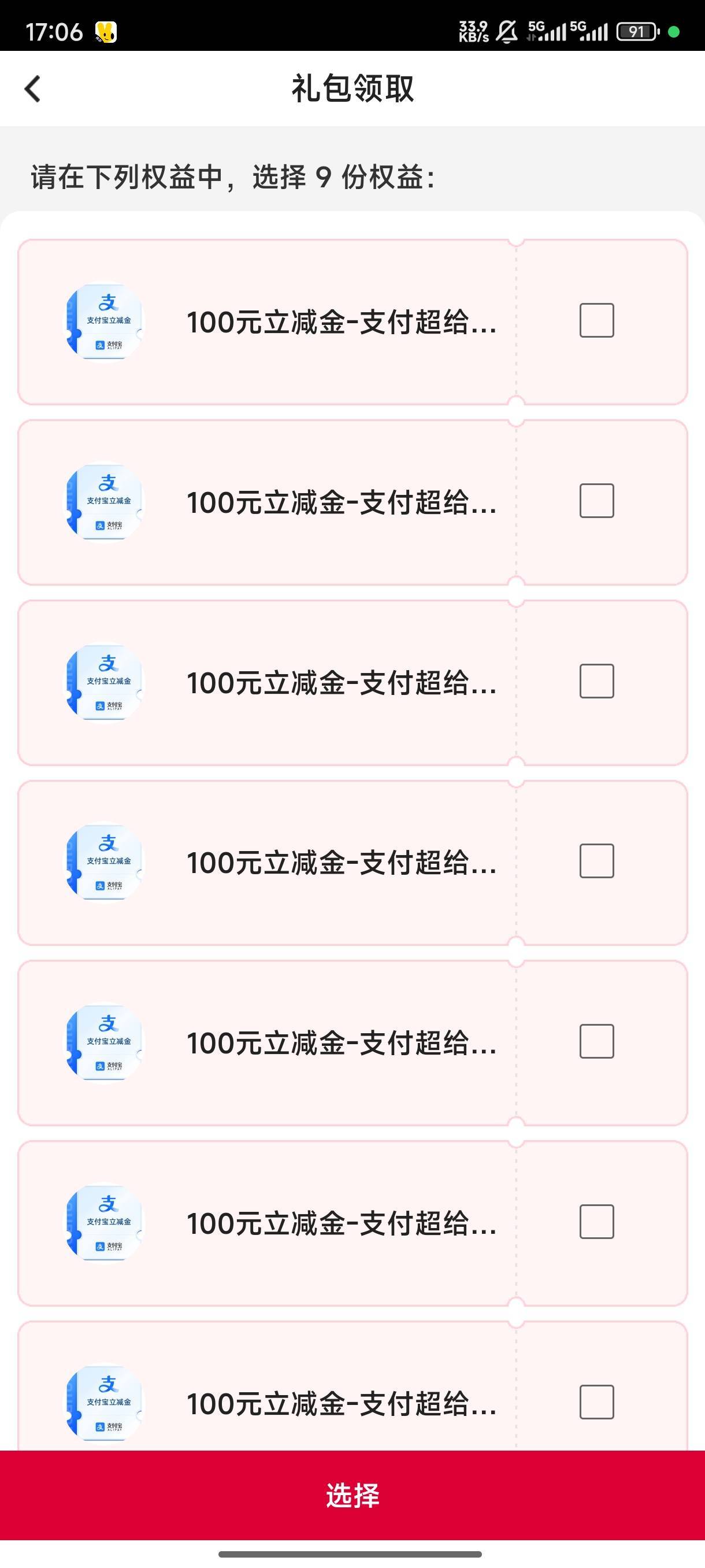This screenshot has width=705, height=1568.
Task: Tick the sixth 100元立减金 coupon checkbox
Action: click(x=596, y=1221)
